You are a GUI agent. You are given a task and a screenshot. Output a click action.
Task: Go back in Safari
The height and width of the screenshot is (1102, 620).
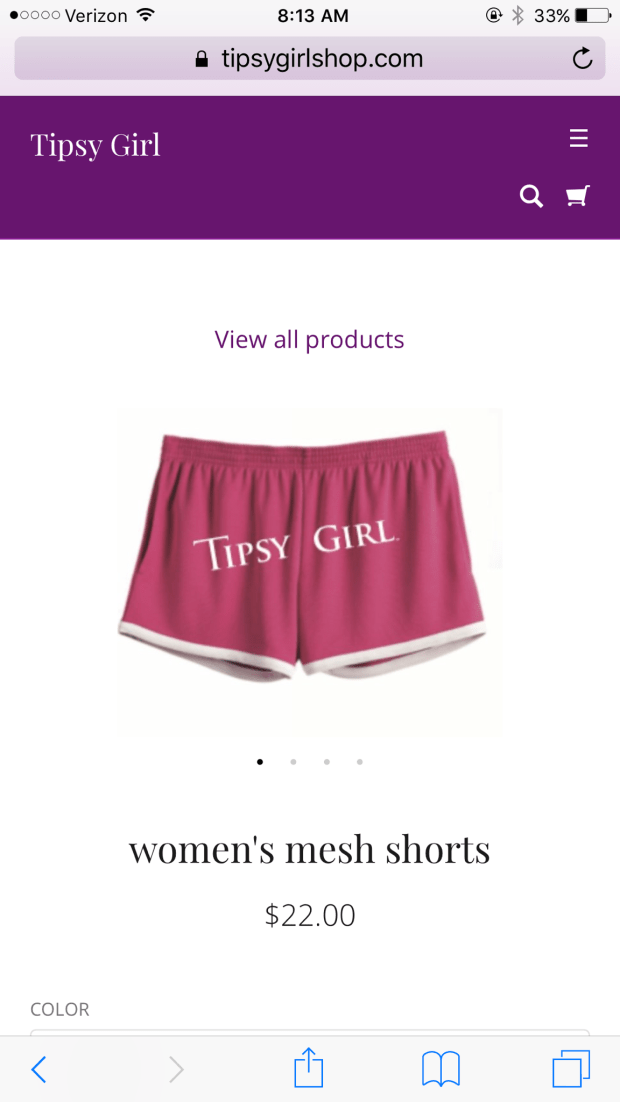(39, 1069)
